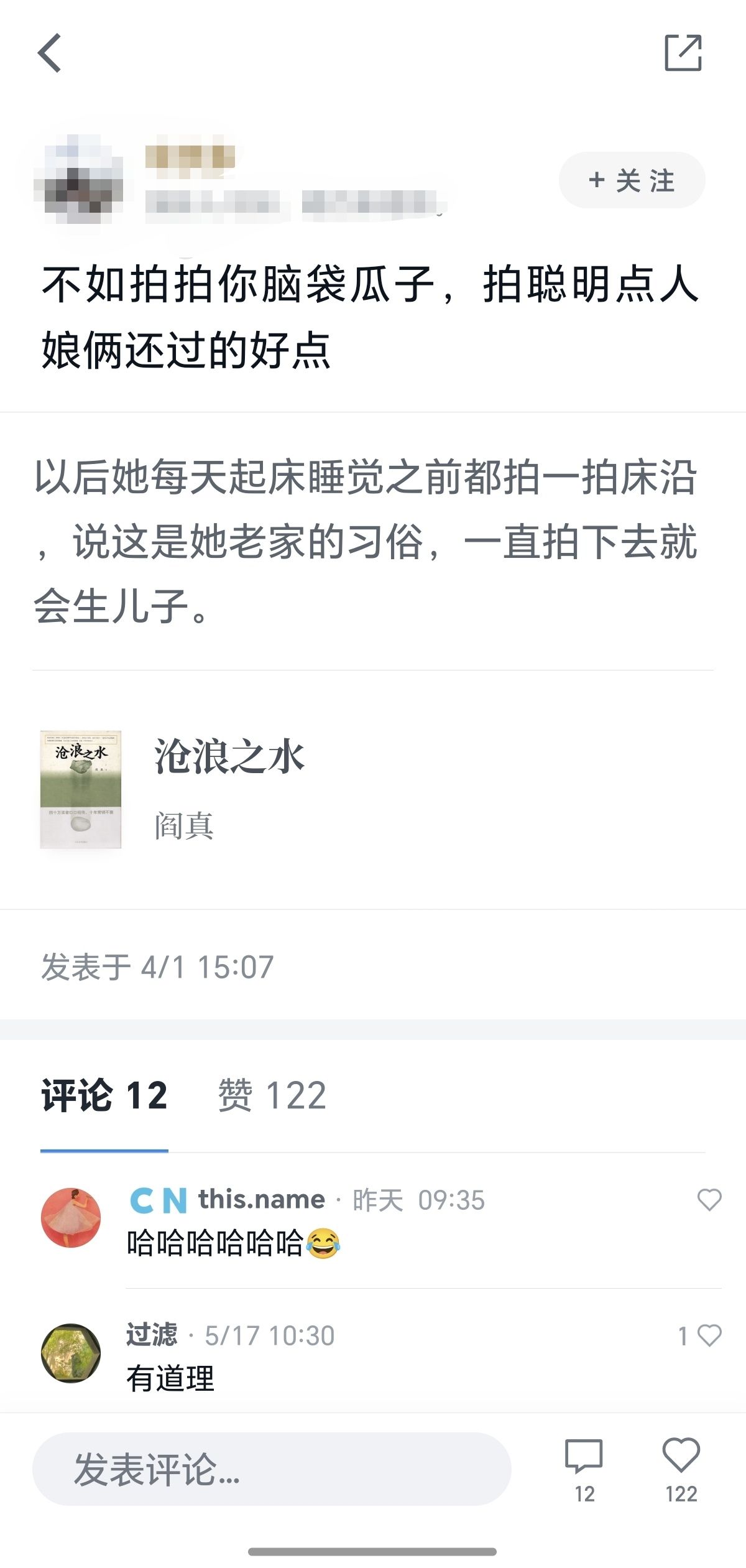
Task: Switch to the 评论 12 tab
Action: click(x=104, y=1096)
